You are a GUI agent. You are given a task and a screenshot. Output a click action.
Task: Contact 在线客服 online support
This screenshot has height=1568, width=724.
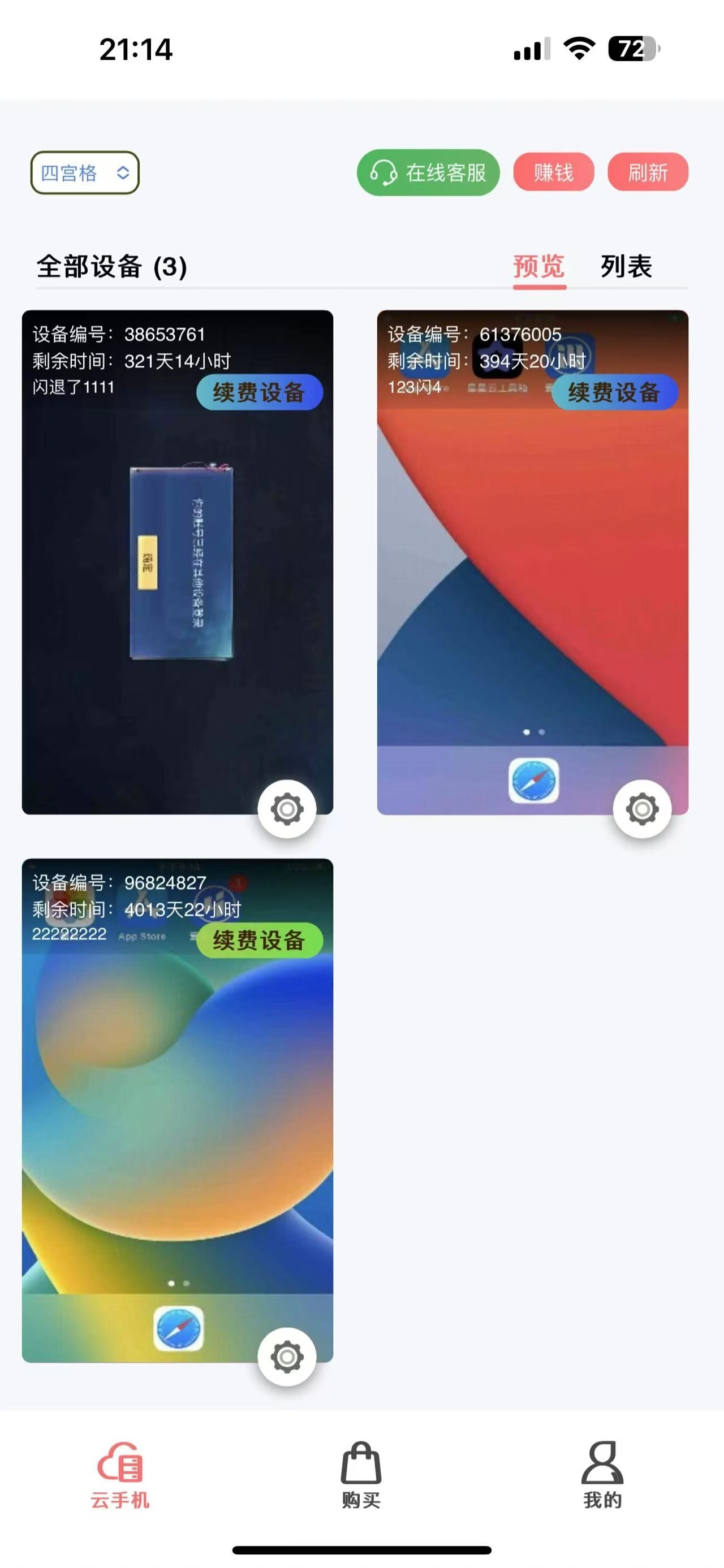[428, 173]
